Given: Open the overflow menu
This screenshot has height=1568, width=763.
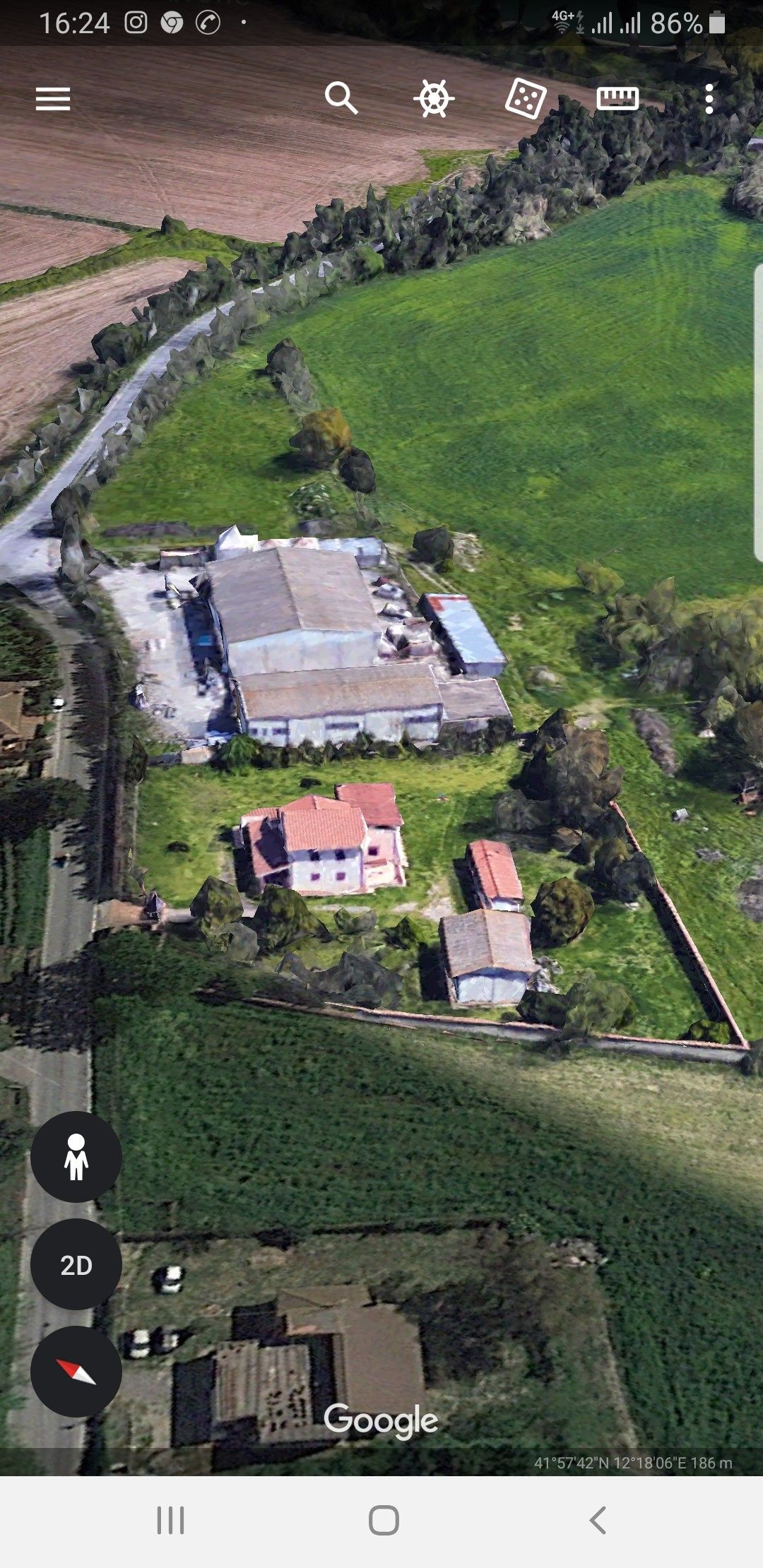Looking at the screenshot, I should pyautogui.click(x=709, y=98).
